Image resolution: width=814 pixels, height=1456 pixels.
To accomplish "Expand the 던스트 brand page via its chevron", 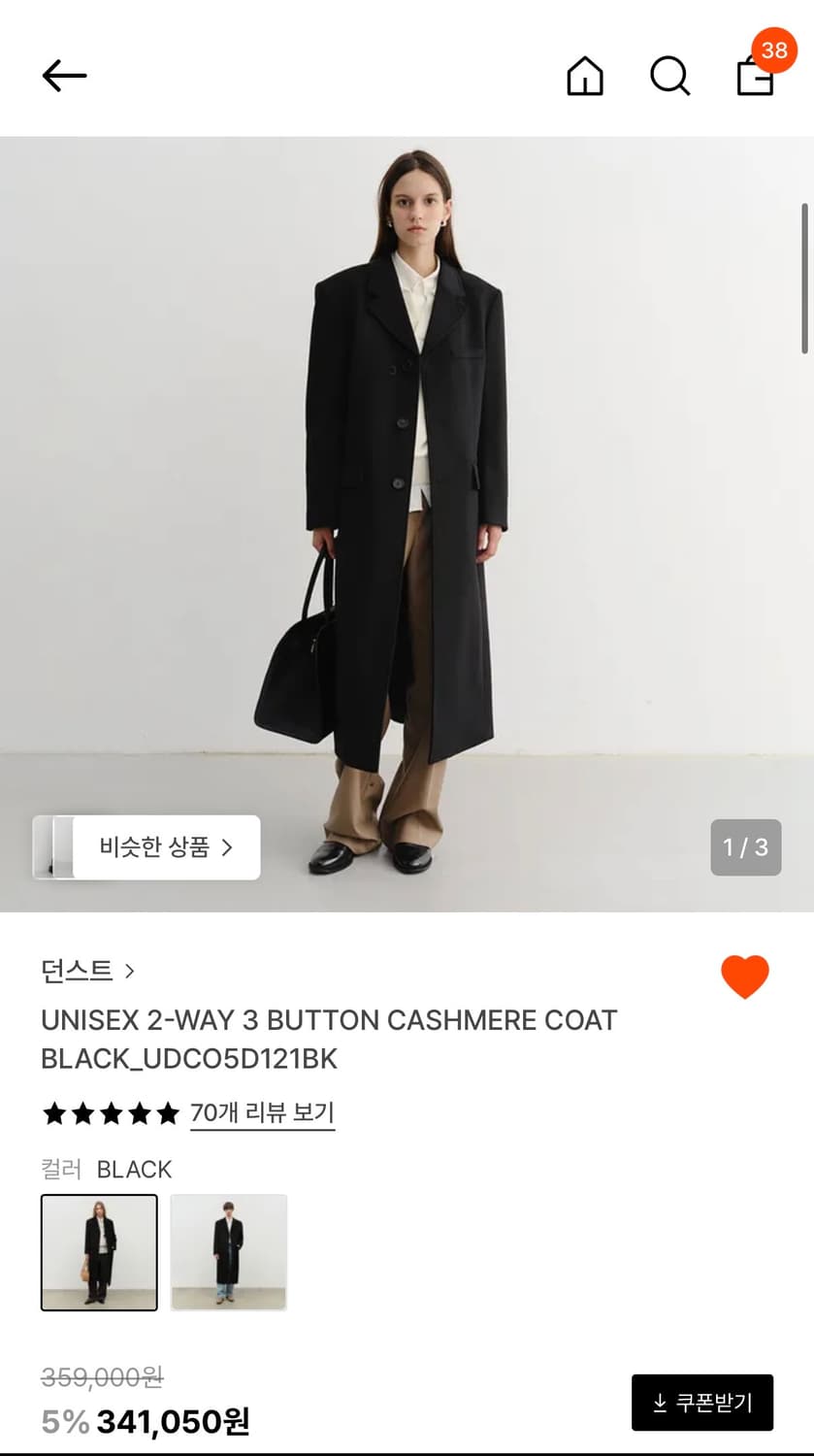I will pyautogui.click(x=132, y=971).
